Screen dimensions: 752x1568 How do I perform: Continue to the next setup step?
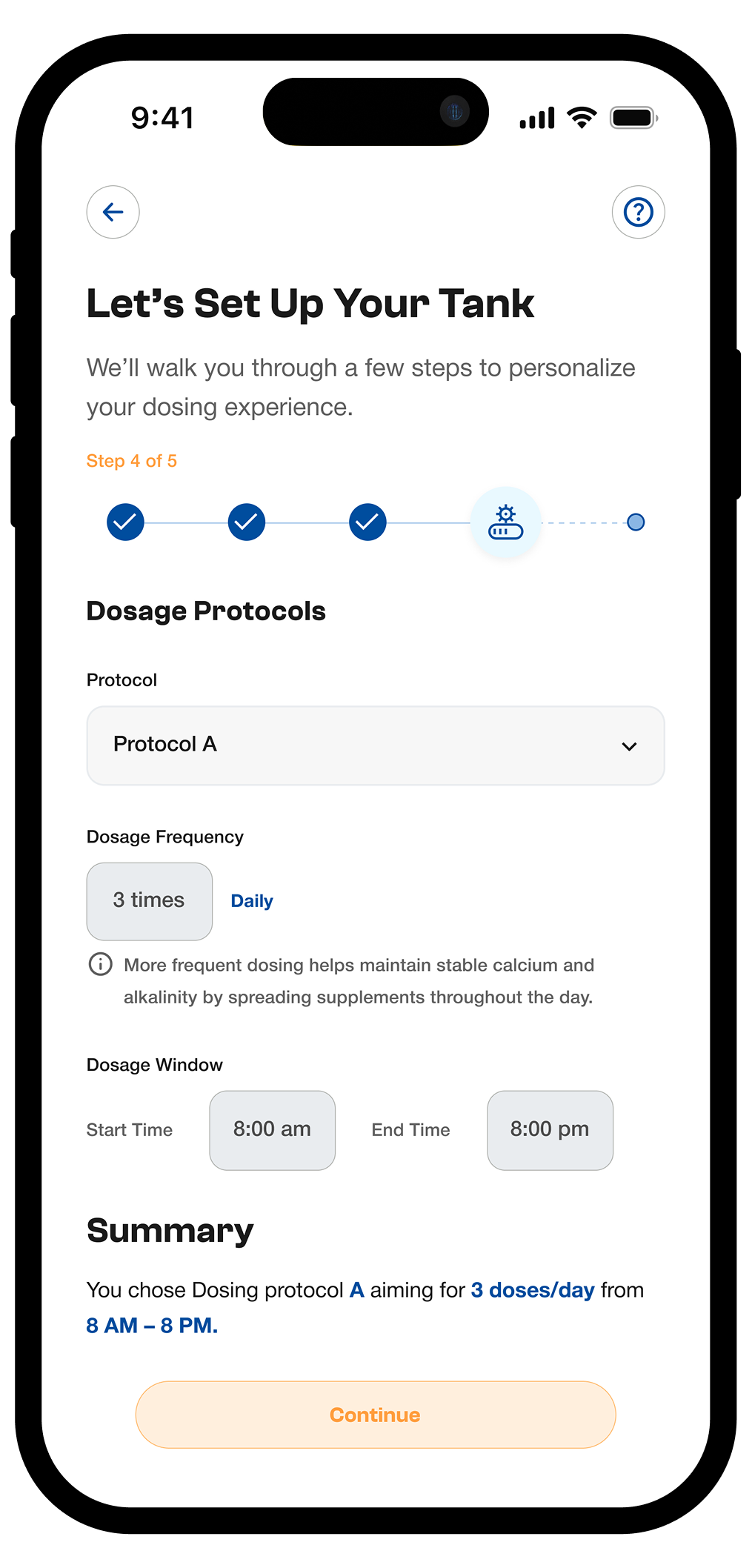point(376,1415)
